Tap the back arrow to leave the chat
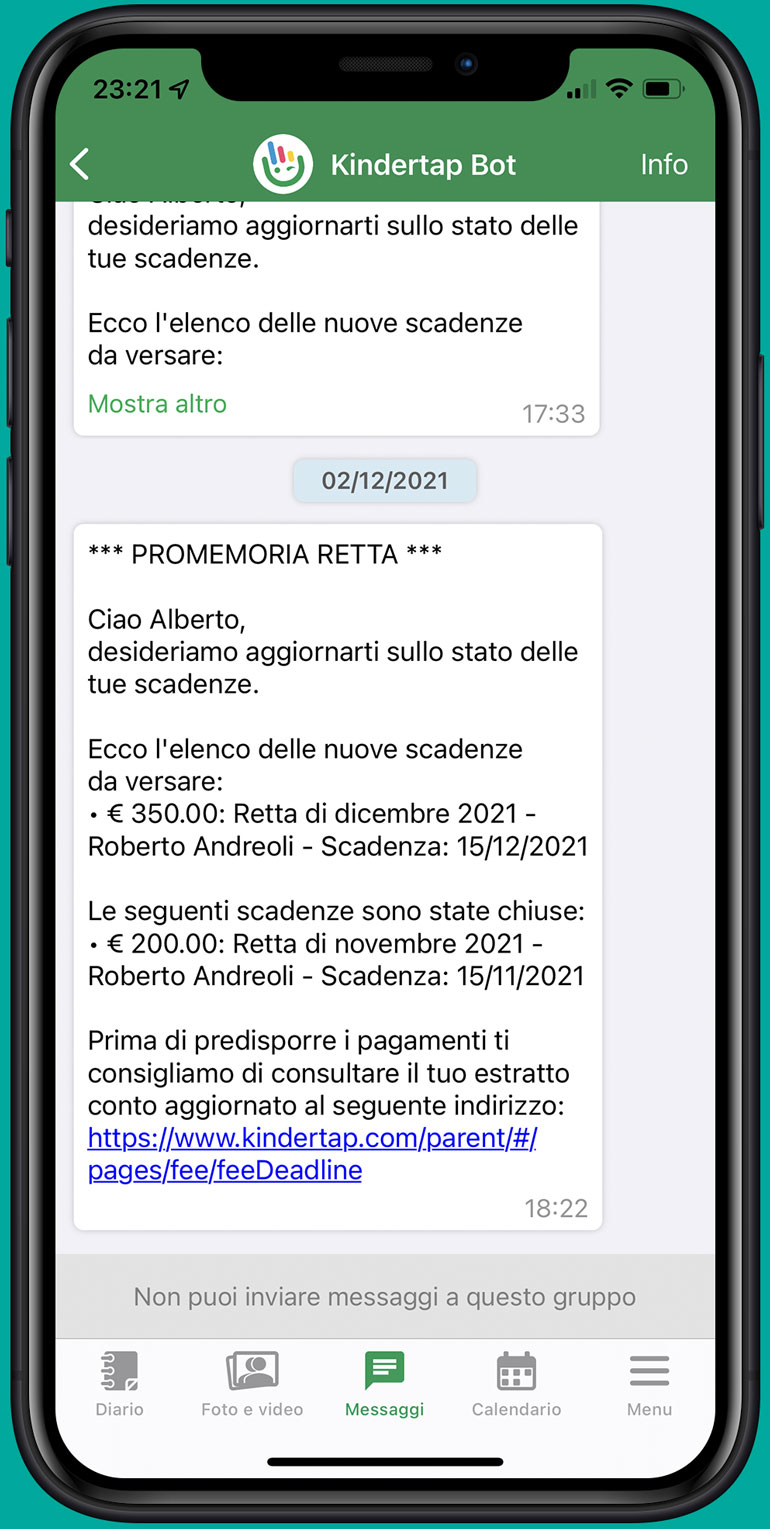This screenshot has height=1529, width=770. tap(79, 163)
